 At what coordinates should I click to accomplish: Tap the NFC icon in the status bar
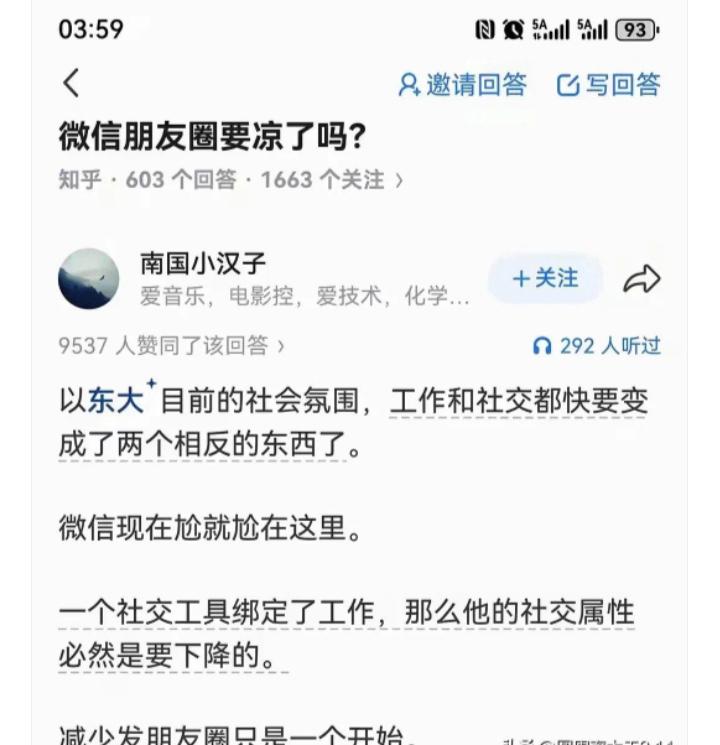click(485, 28)
